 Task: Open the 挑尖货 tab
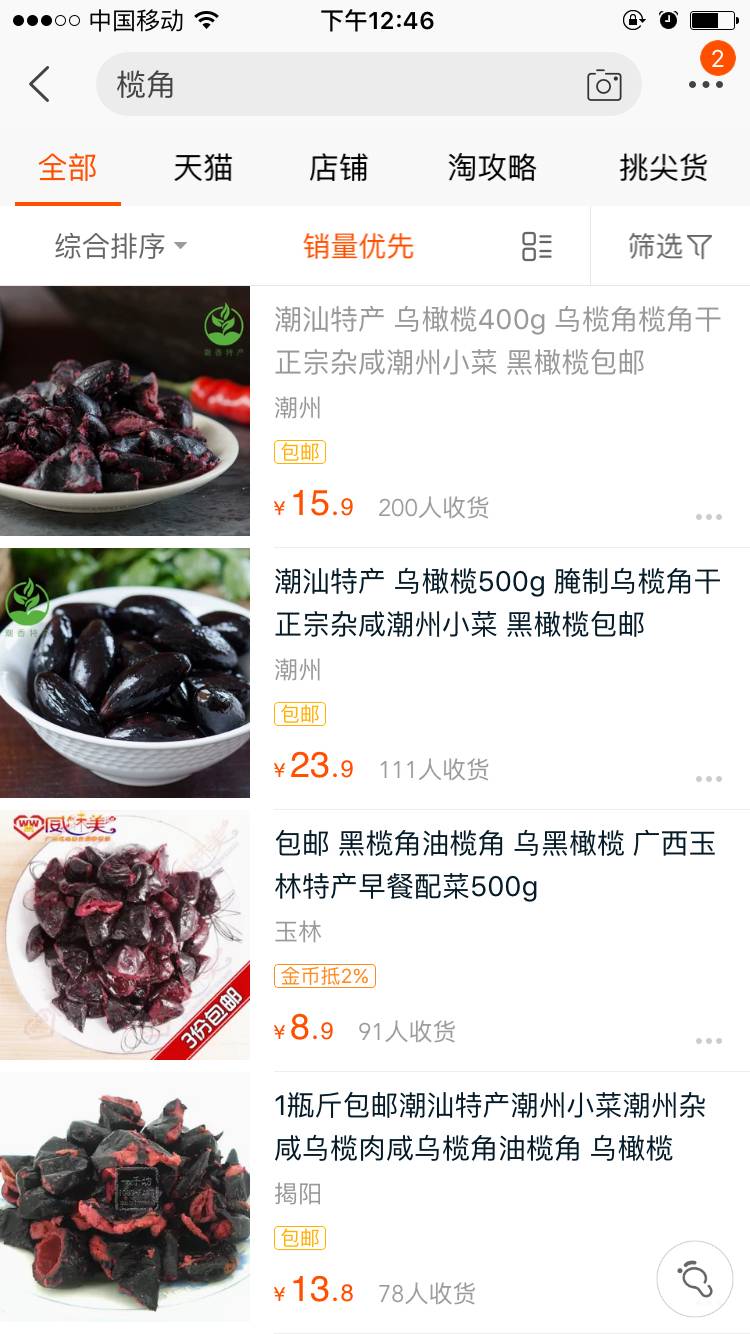pos(663,167)
